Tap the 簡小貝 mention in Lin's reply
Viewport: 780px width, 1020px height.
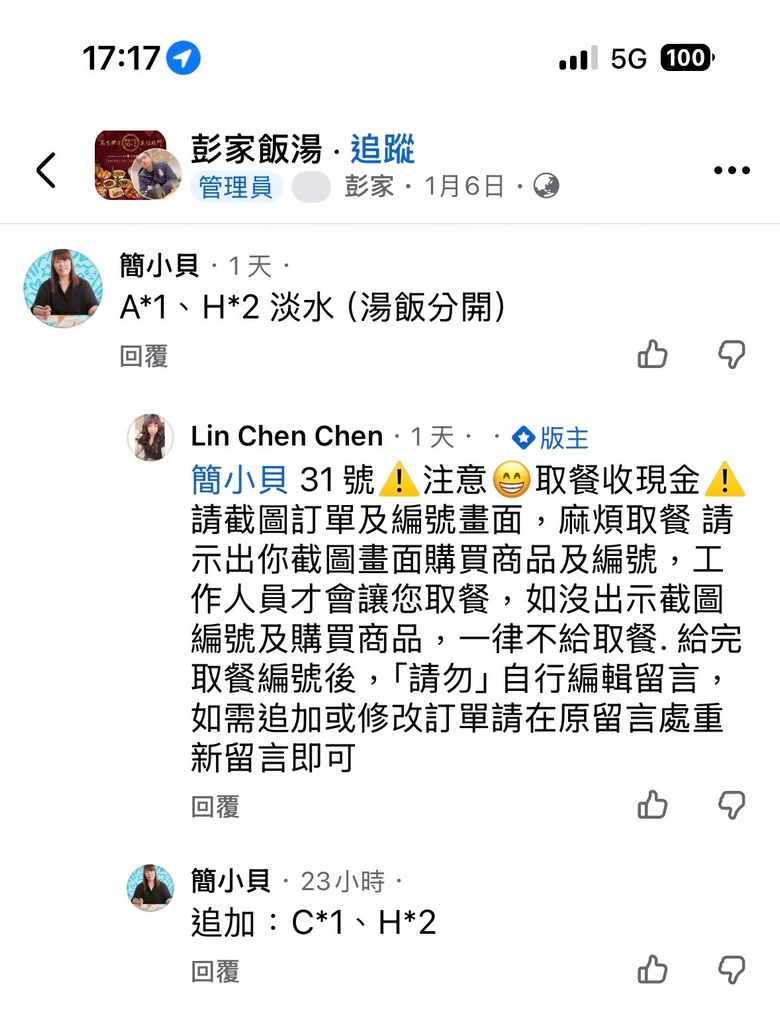[240, 481]
